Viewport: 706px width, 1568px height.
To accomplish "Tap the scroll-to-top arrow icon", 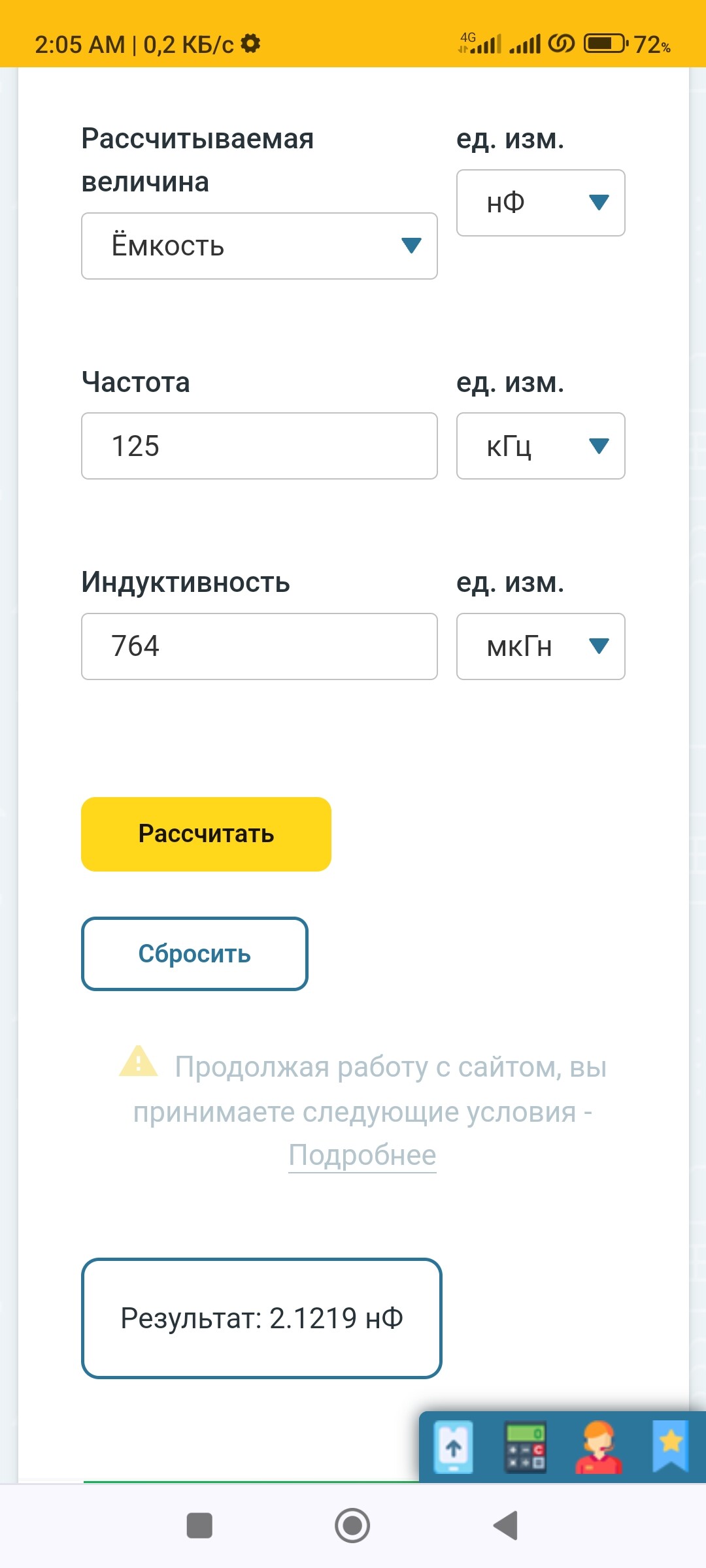I will (454, 1447).
